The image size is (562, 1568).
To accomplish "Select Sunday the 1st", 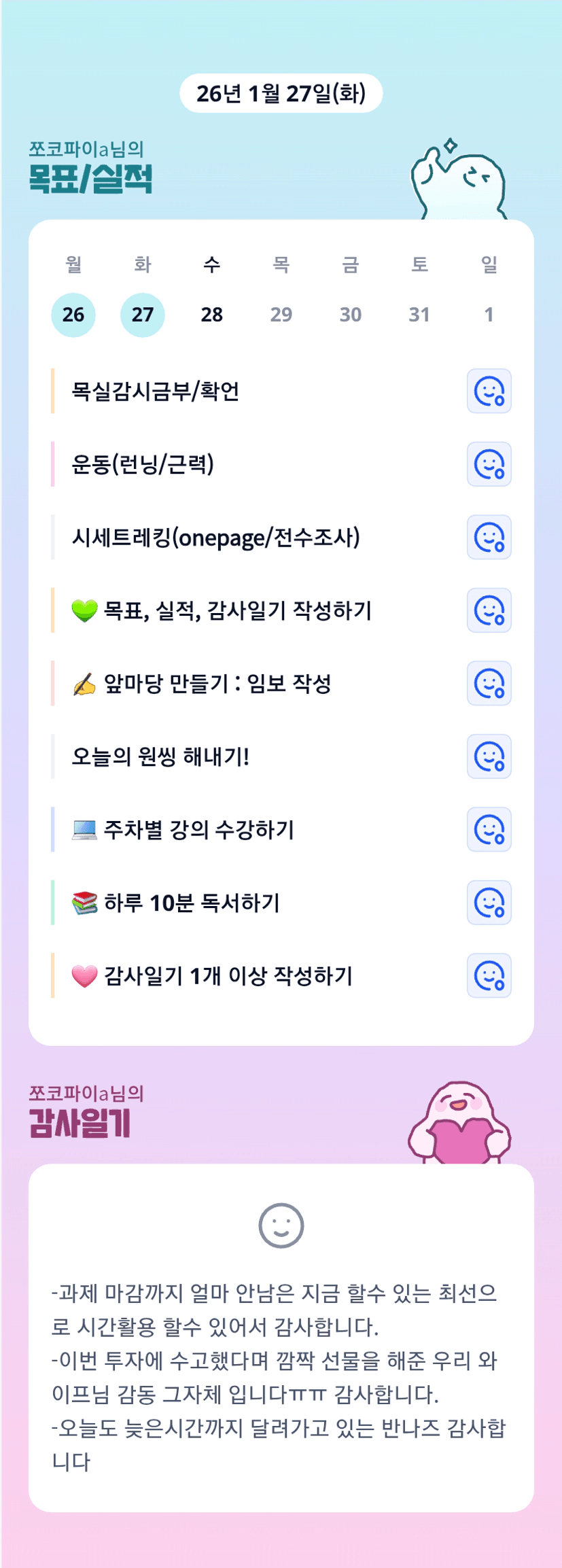I will (x=489, y=315).
